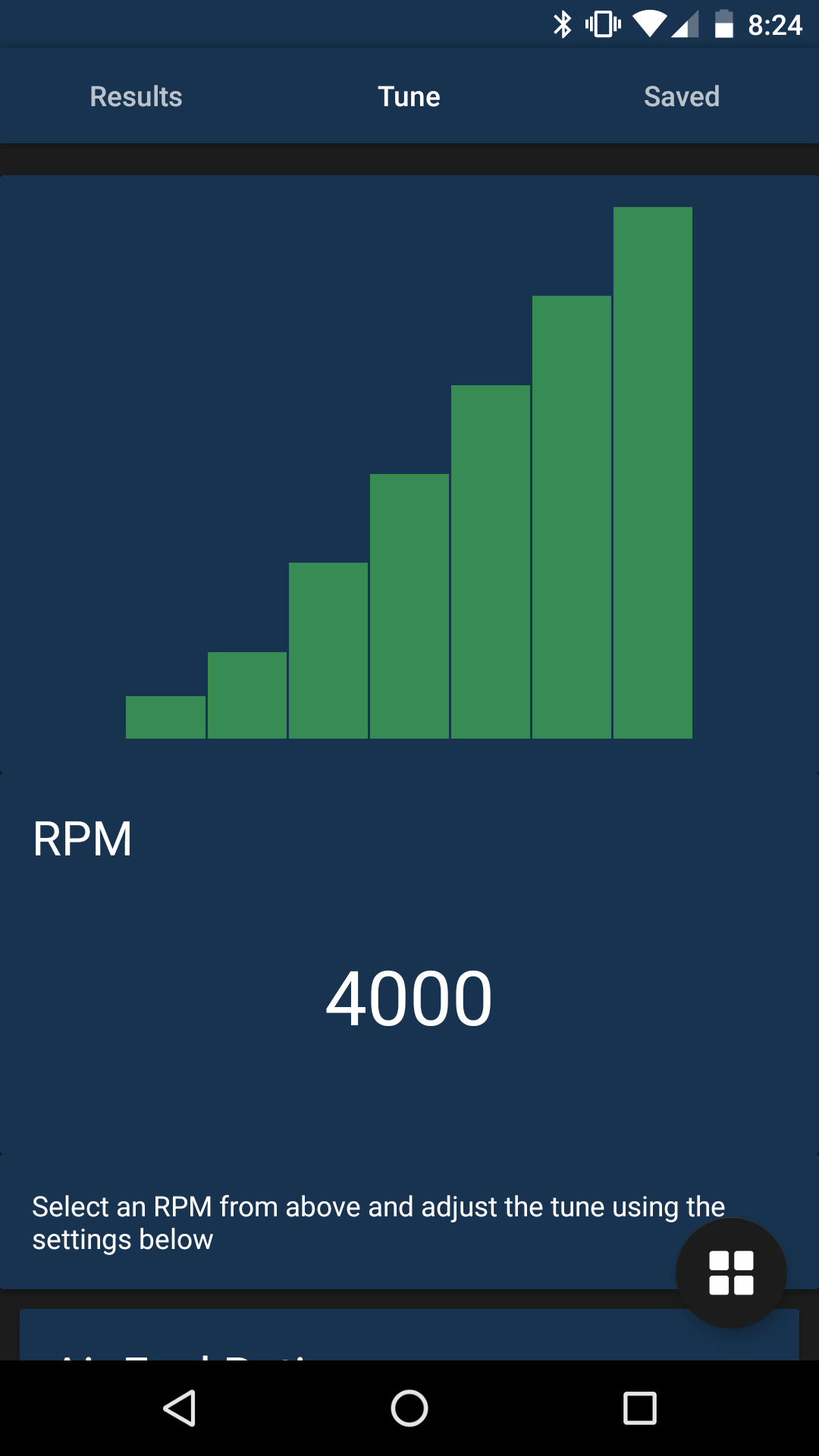
Task: Select the tallest RPM bar in the chart
Action: point(652,472)
